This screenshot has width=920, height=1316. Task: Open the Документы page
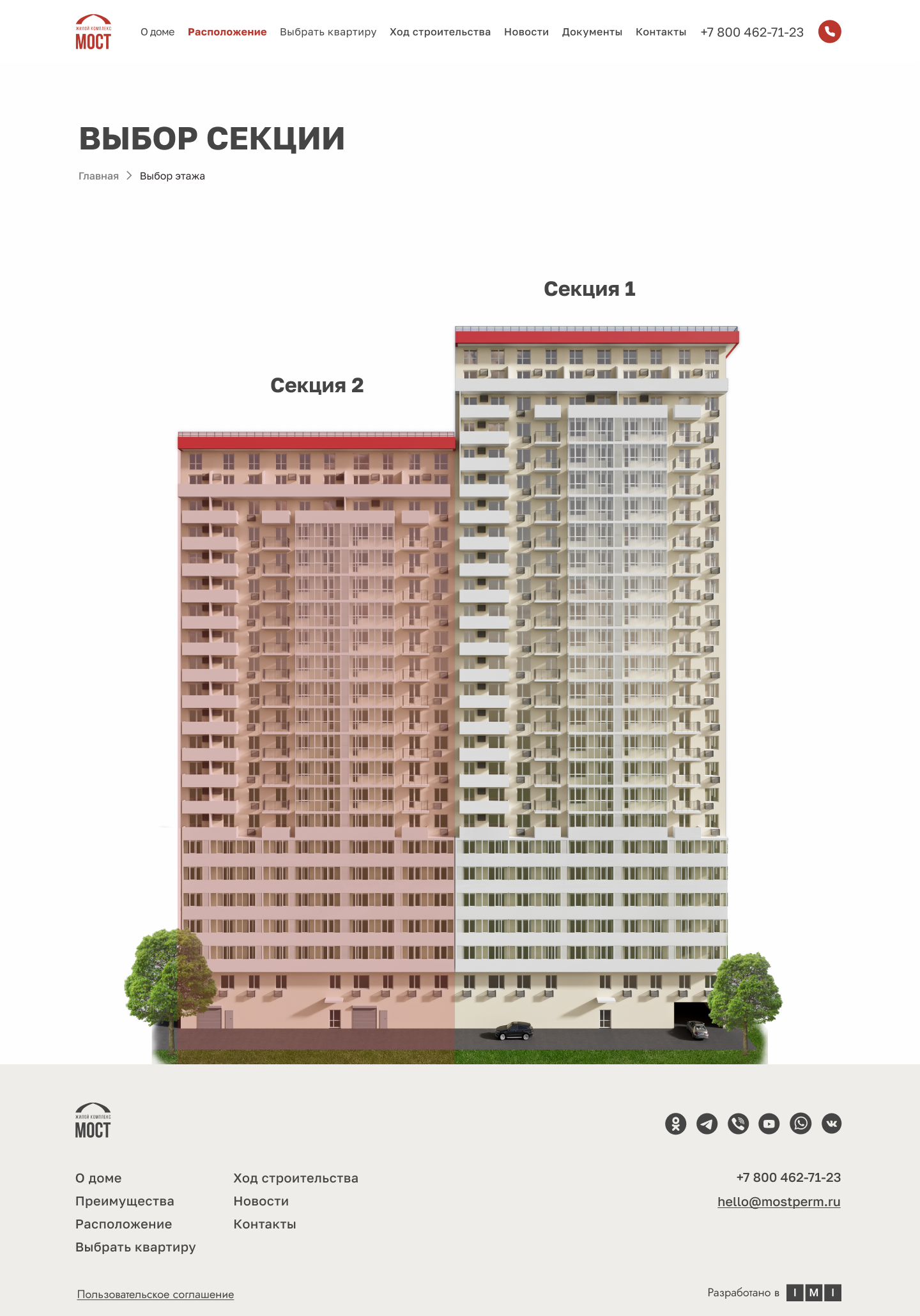tap(592, 32)
